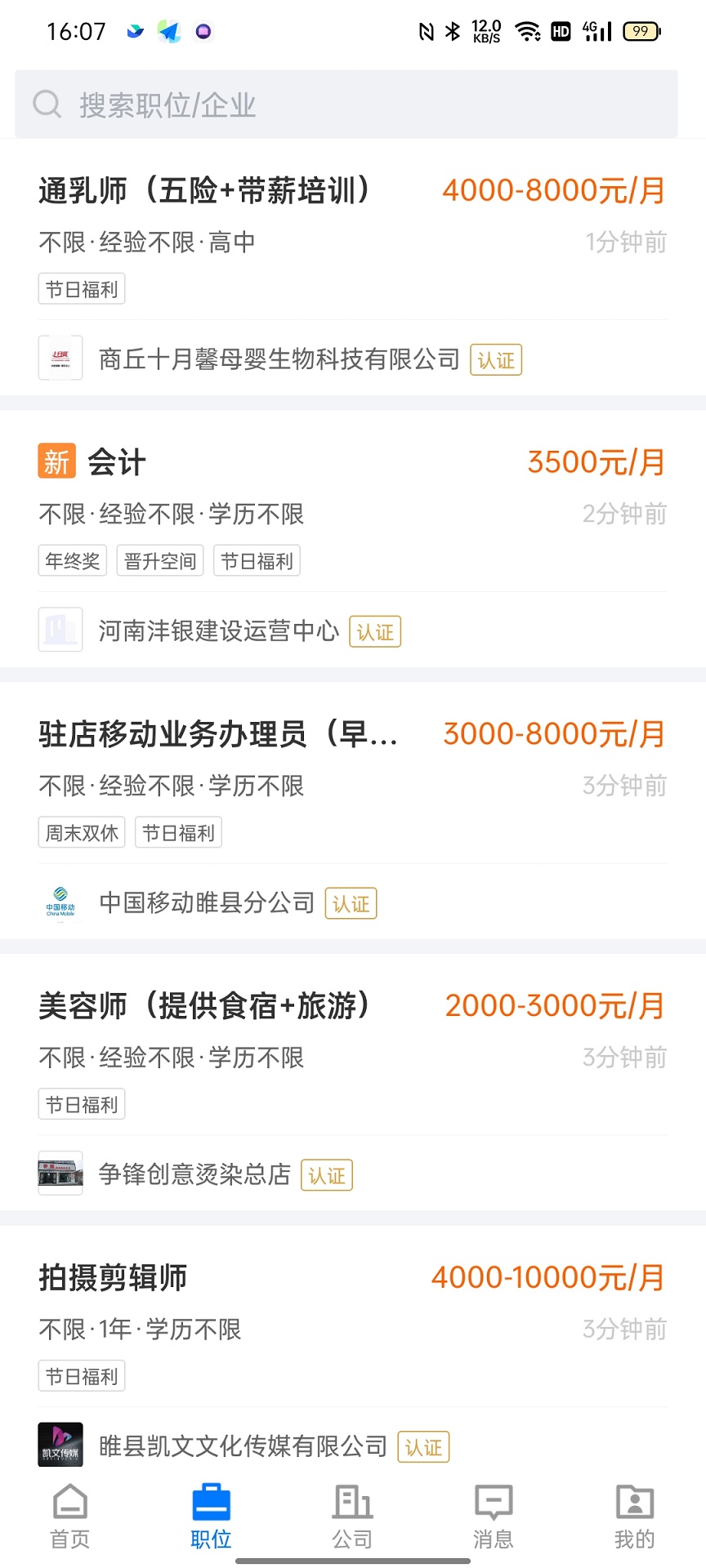Open the 通乳师（五险+带薪培训）job posting
Screen dimensions: 706x1568
pos(203,190)
